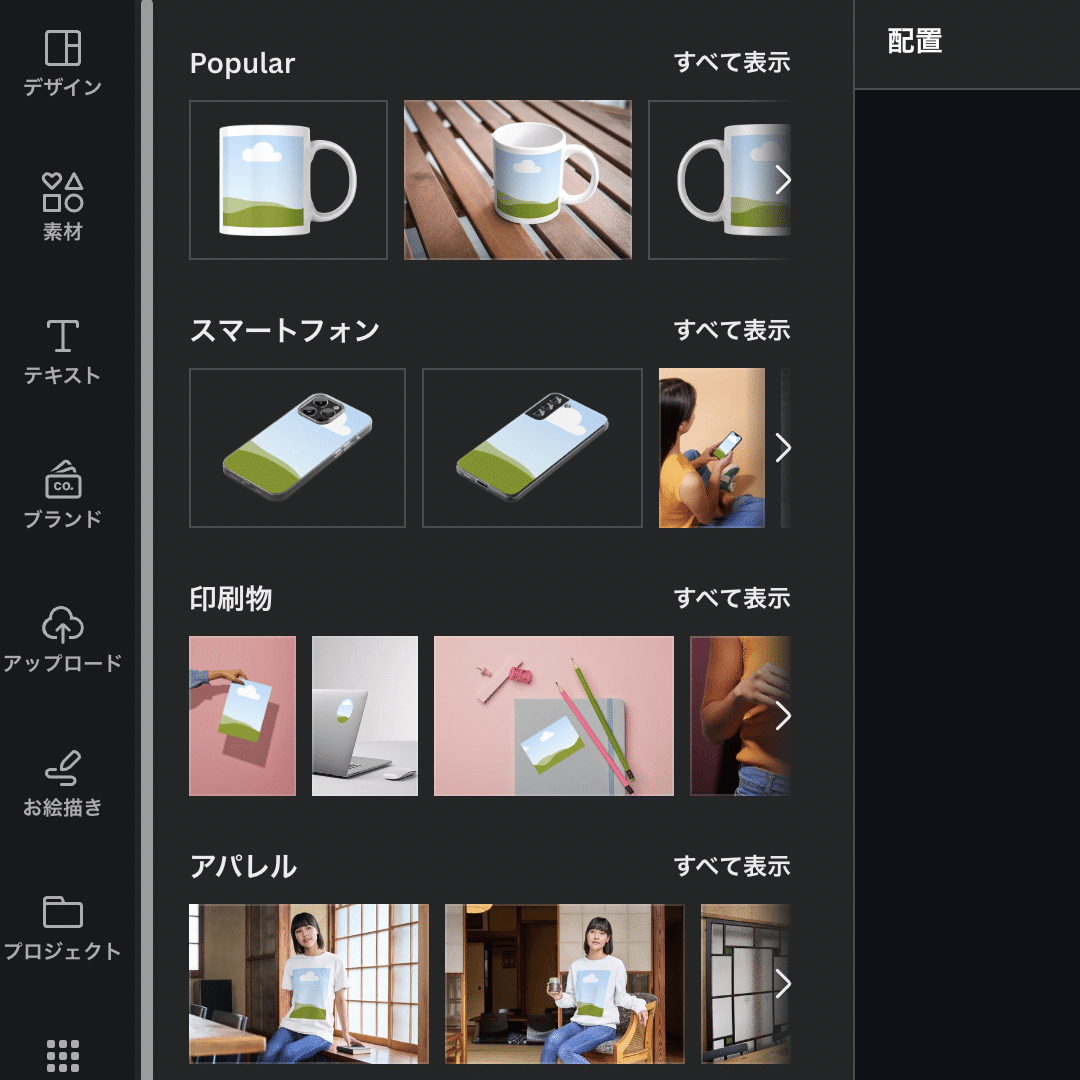Open the プロジェクト projects tab
1080x1080 pixels.
(63, 927)
